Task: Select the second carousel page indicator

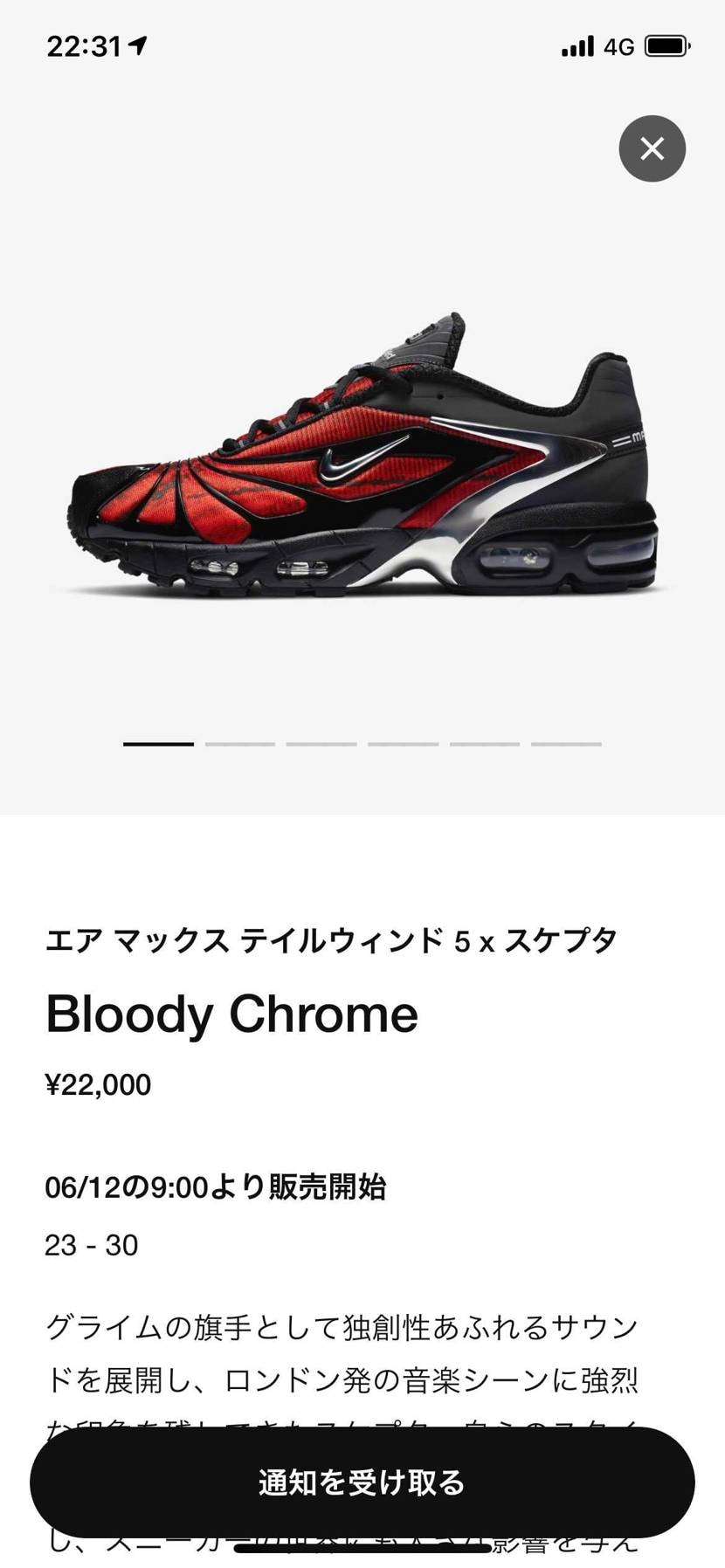Action: click(x=239, y=744)
